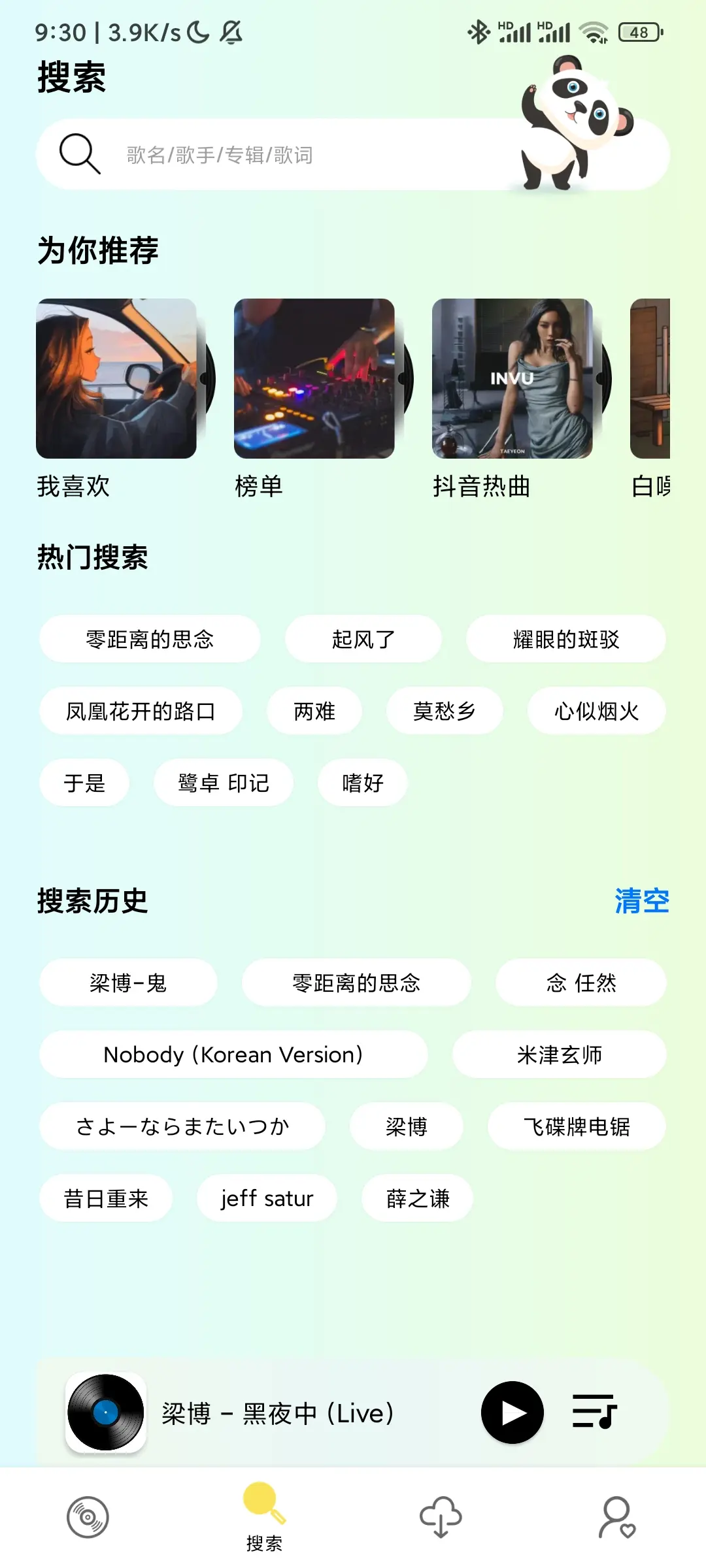
Task: Open the song name/artist search field
Action: tap(275, 155)
